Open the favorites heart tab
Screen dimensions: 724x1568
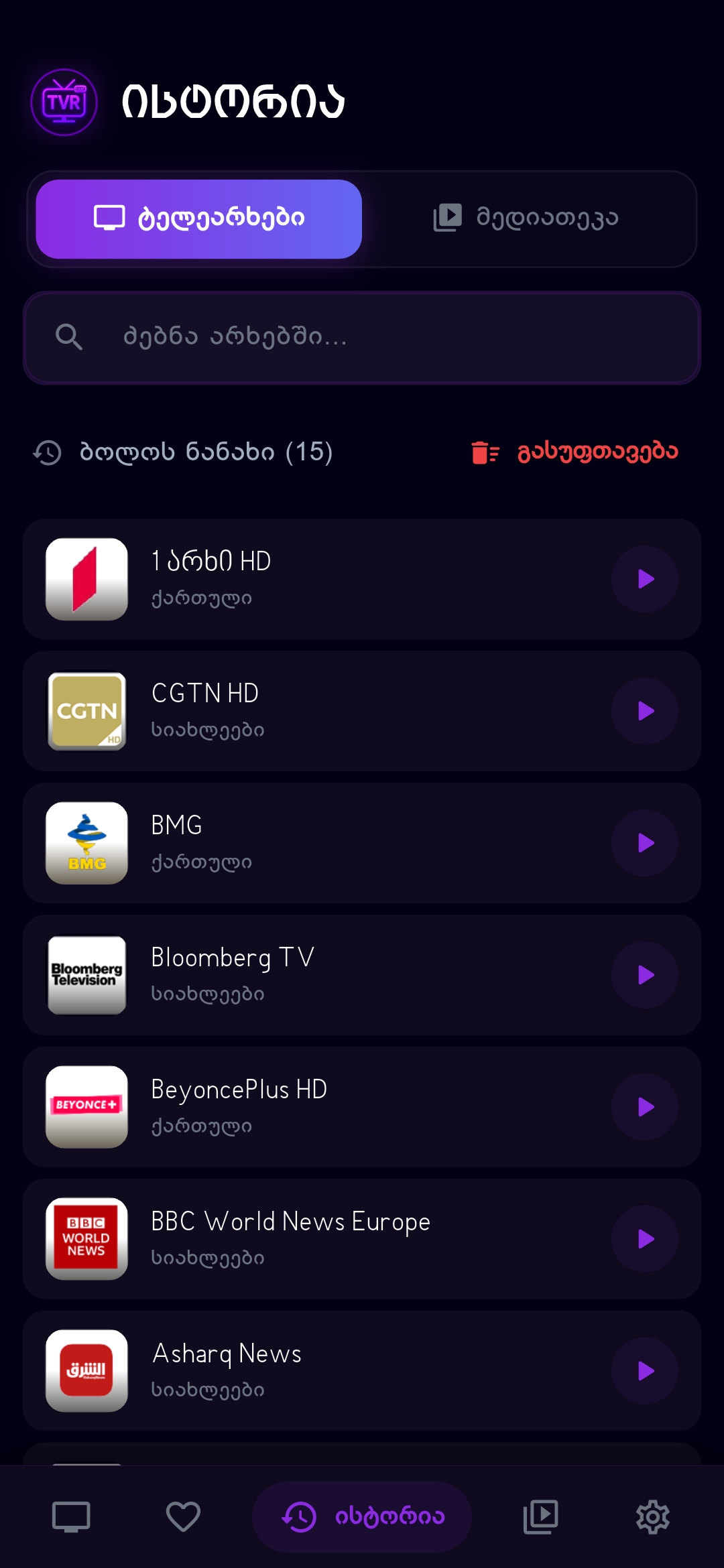point(183,1517)
